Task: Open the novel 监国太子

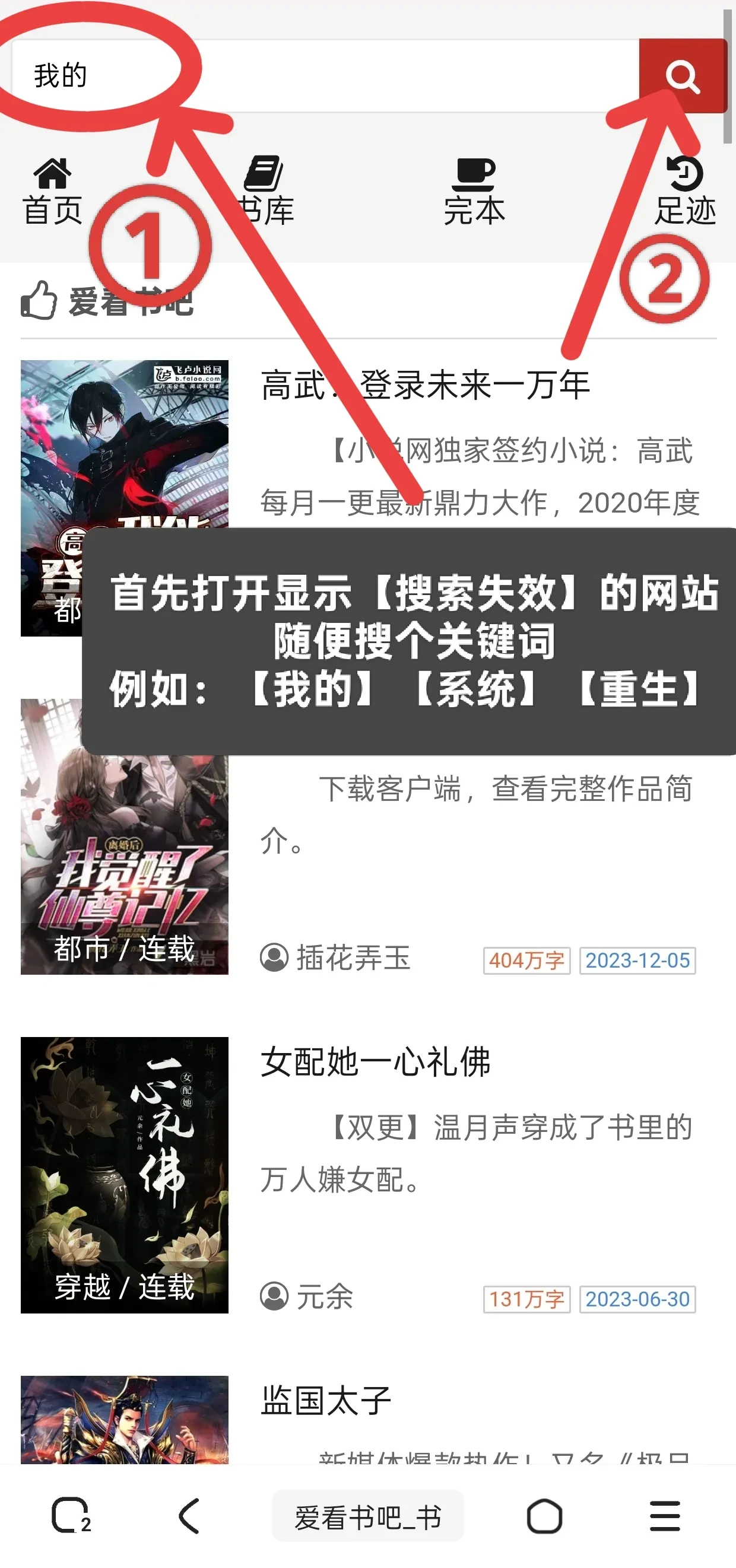Action: (326, 1400)
